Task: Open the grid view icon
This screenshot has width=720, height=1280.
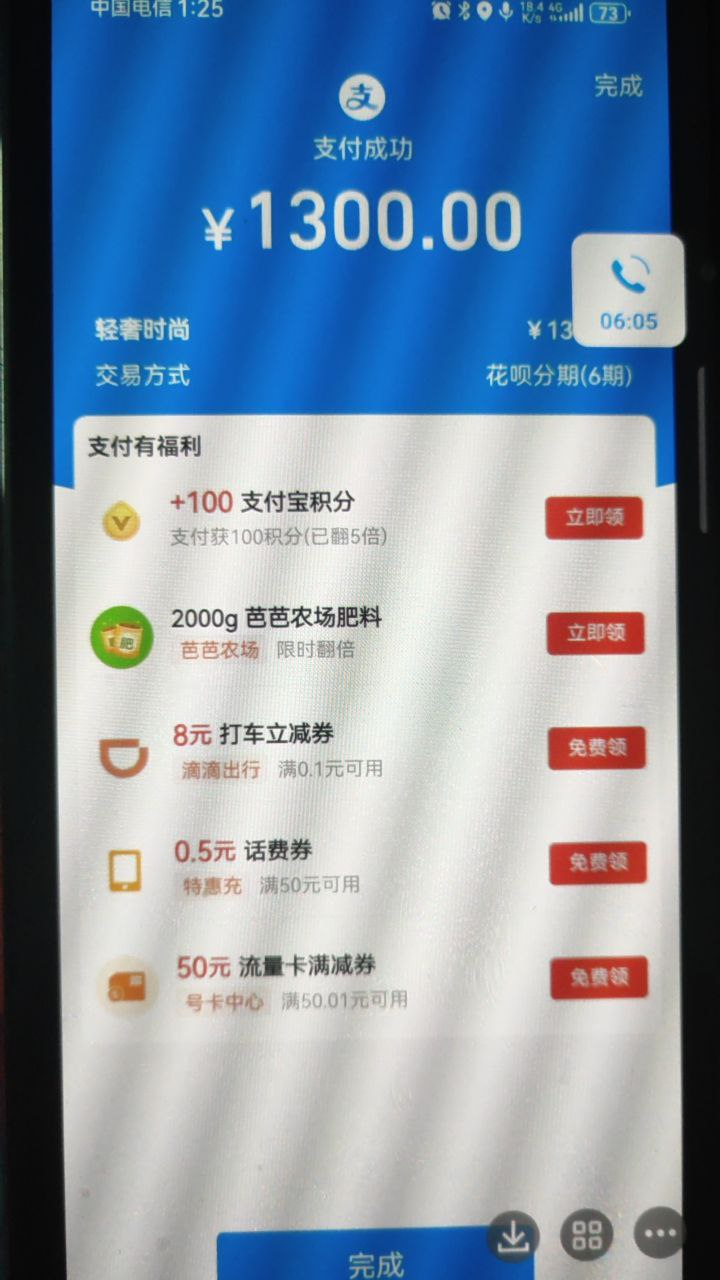Action: (586, 1236)
